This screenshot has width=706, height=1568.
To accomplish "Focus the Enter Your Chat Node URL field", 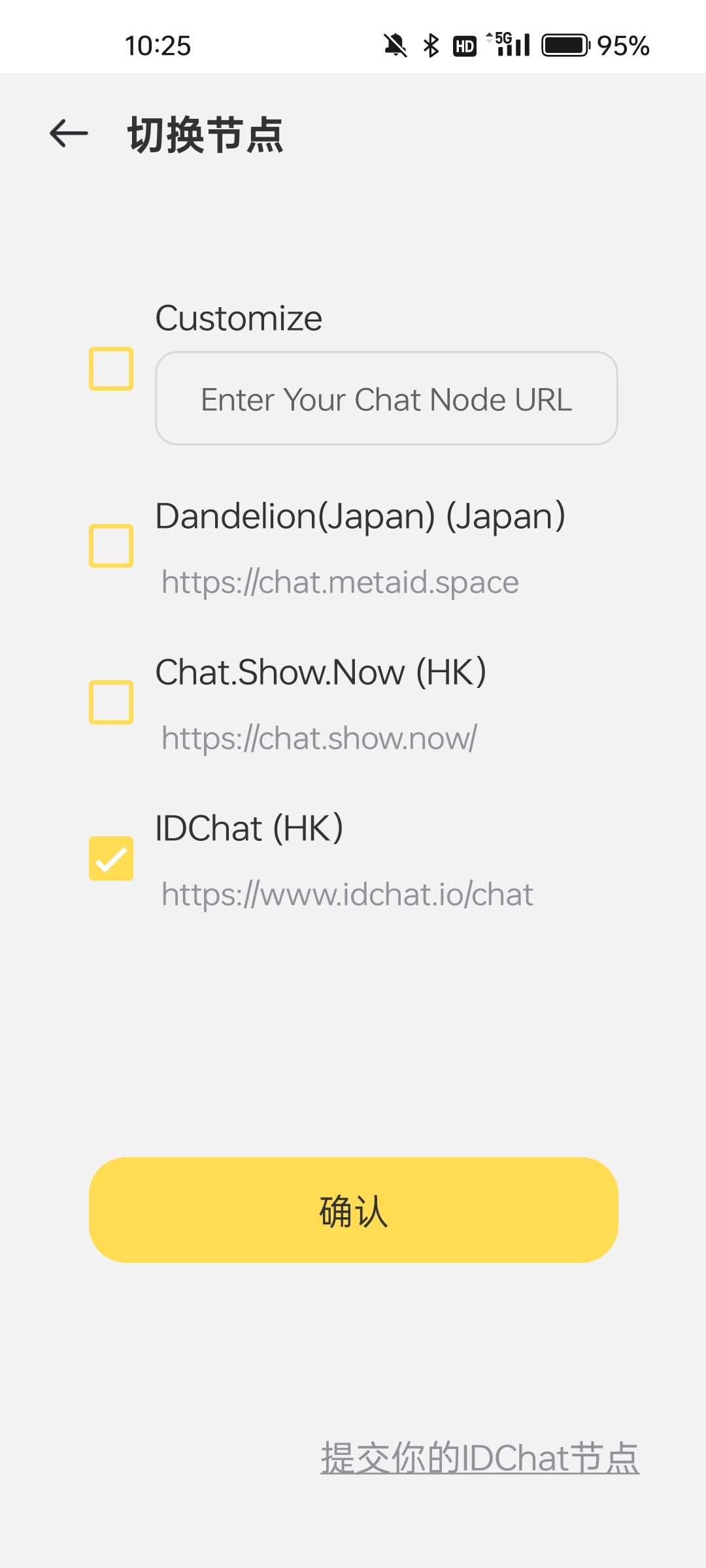I will coord(386,399).
